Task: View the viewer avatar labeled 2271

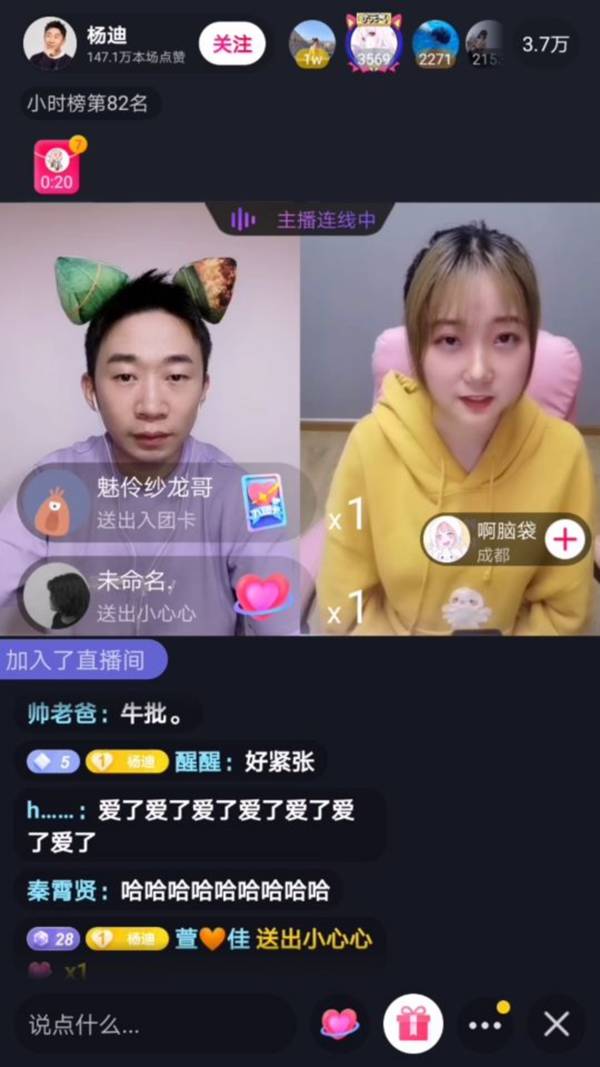Action: click(x=436, y=44)
